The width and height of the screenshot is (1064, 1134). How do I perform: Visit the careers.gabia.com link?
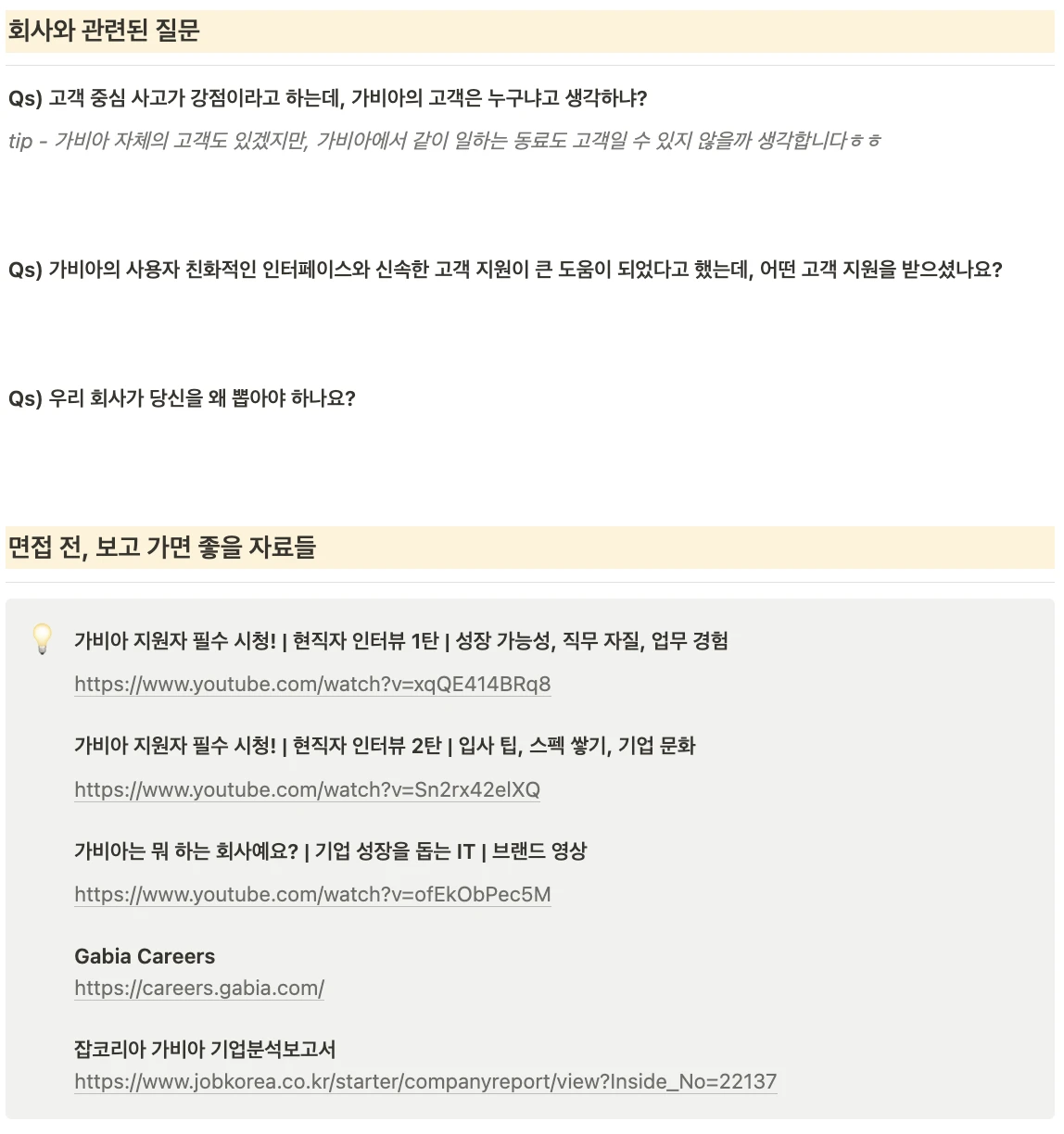tap(199, 989)
